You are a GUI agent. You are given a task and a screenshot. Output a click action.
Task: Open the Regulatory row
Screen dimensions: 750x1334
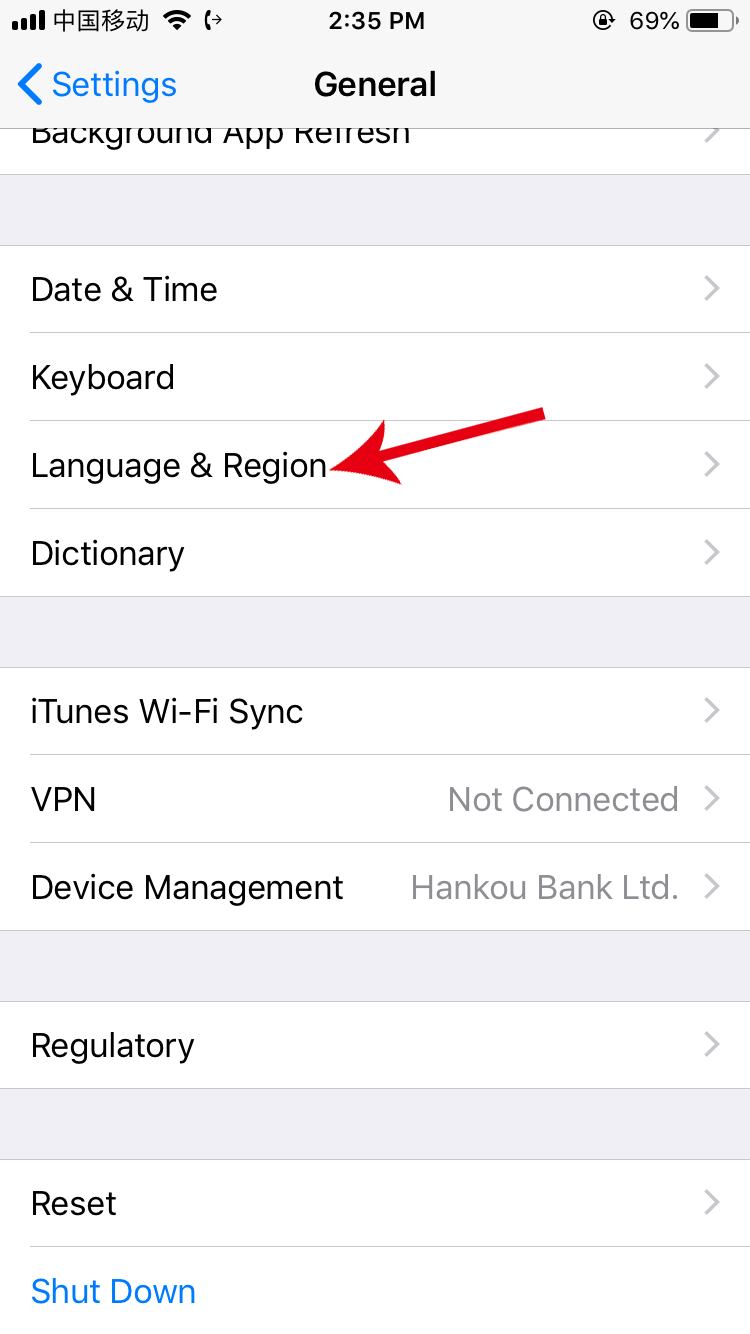[375, 1046]
